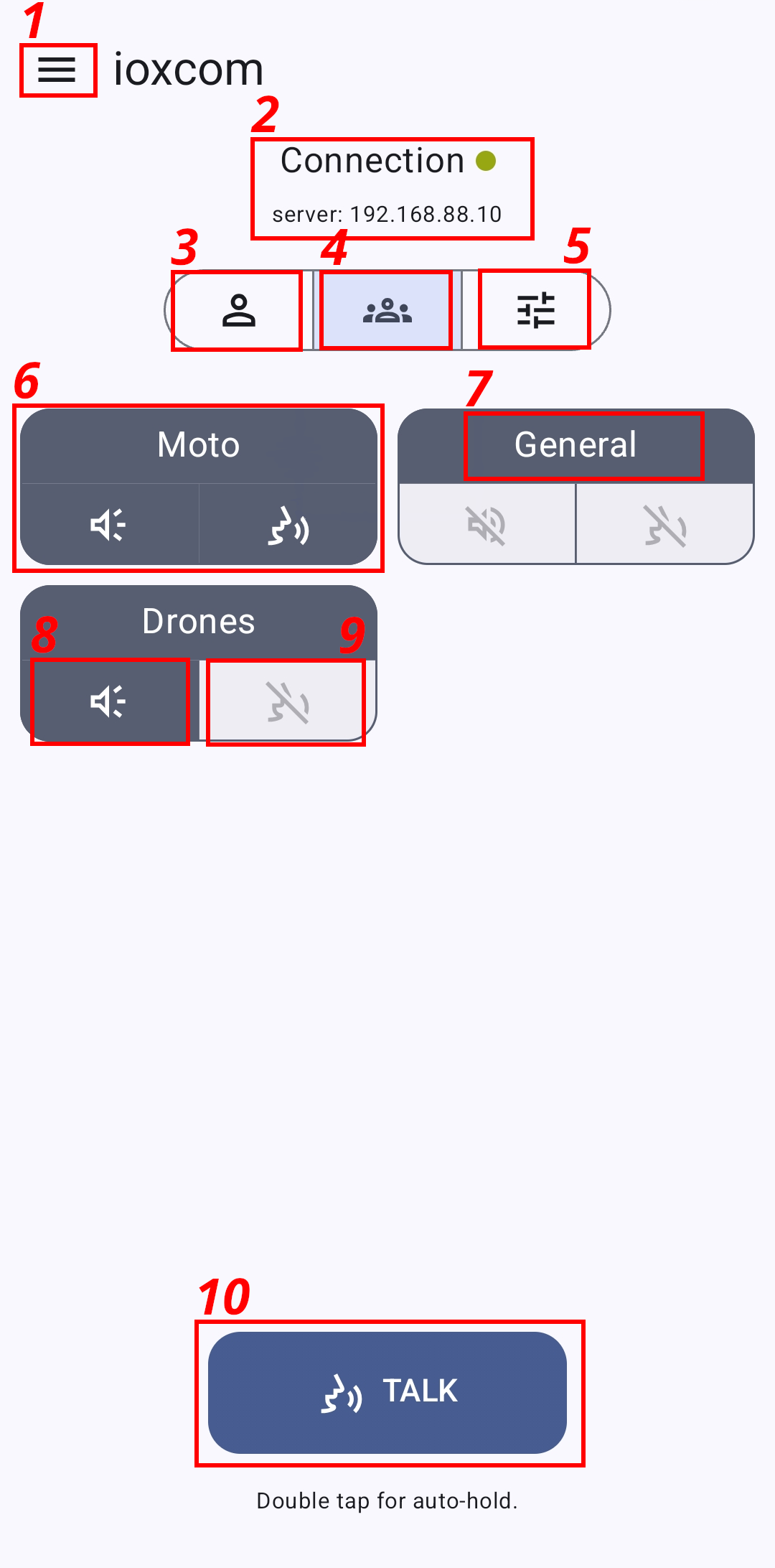Toggle talking on Moto group
Screen dimensions: 775x1568
pyautogui.click(x=288, y=525)
